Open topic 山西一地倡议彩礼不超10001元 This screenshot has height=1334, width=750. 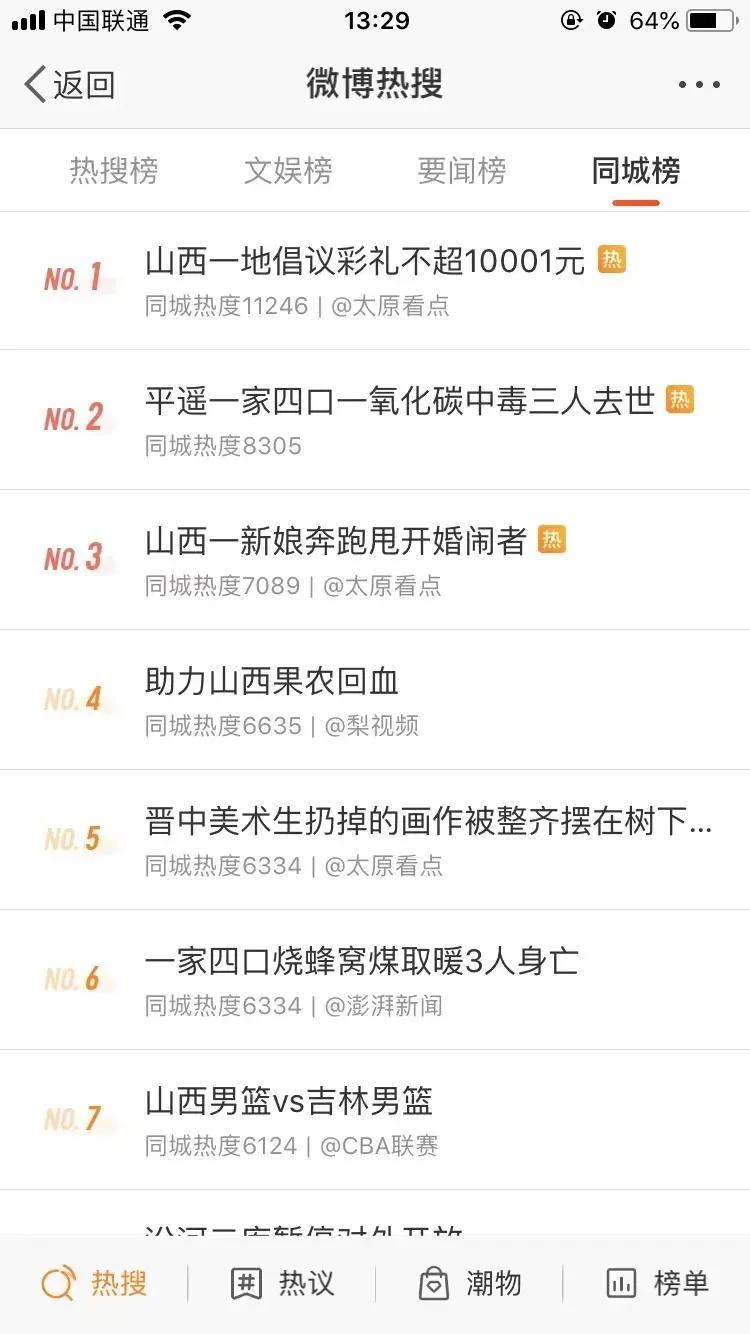(365, 262)
